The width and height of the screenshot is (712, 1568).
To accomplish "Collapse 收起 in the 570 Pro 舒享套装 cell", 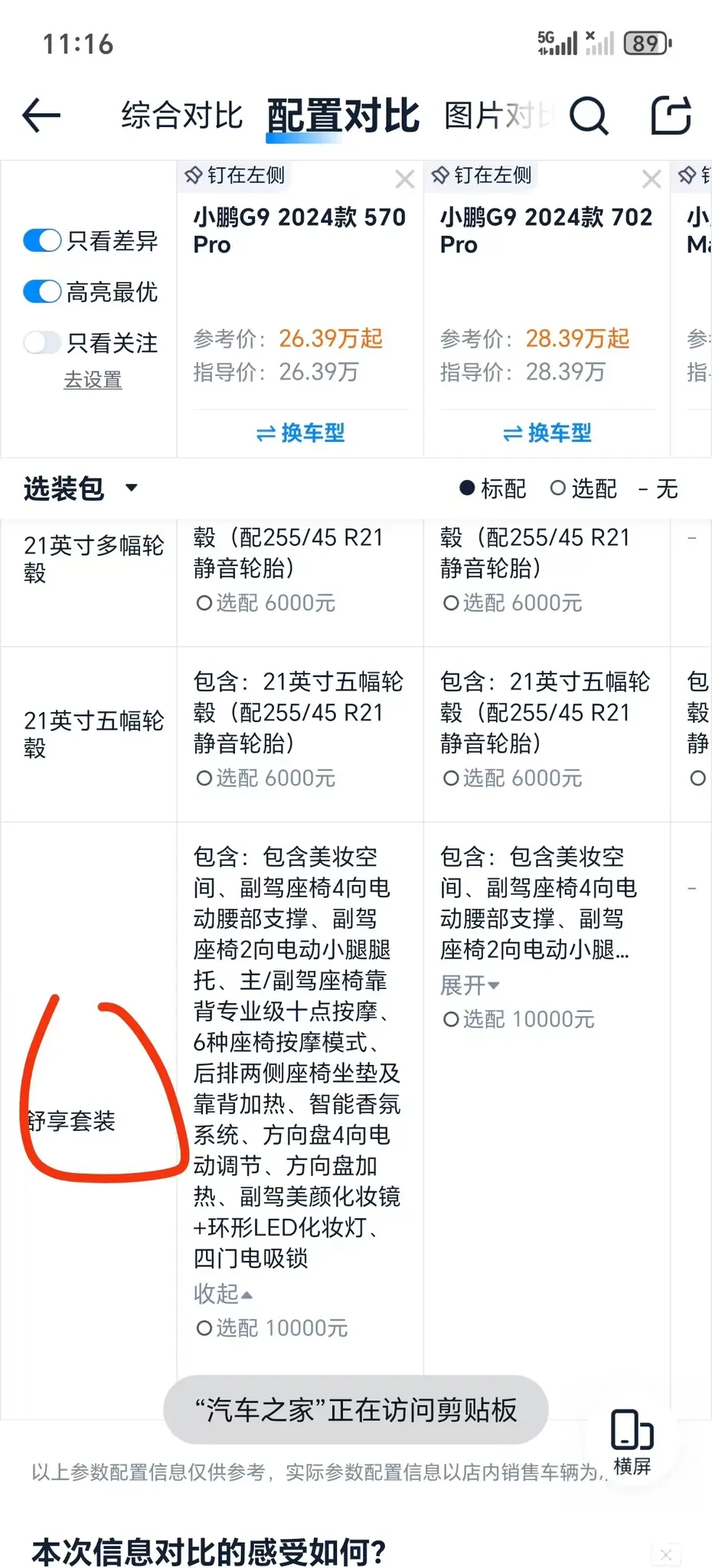I will [x=223, y=1294].
